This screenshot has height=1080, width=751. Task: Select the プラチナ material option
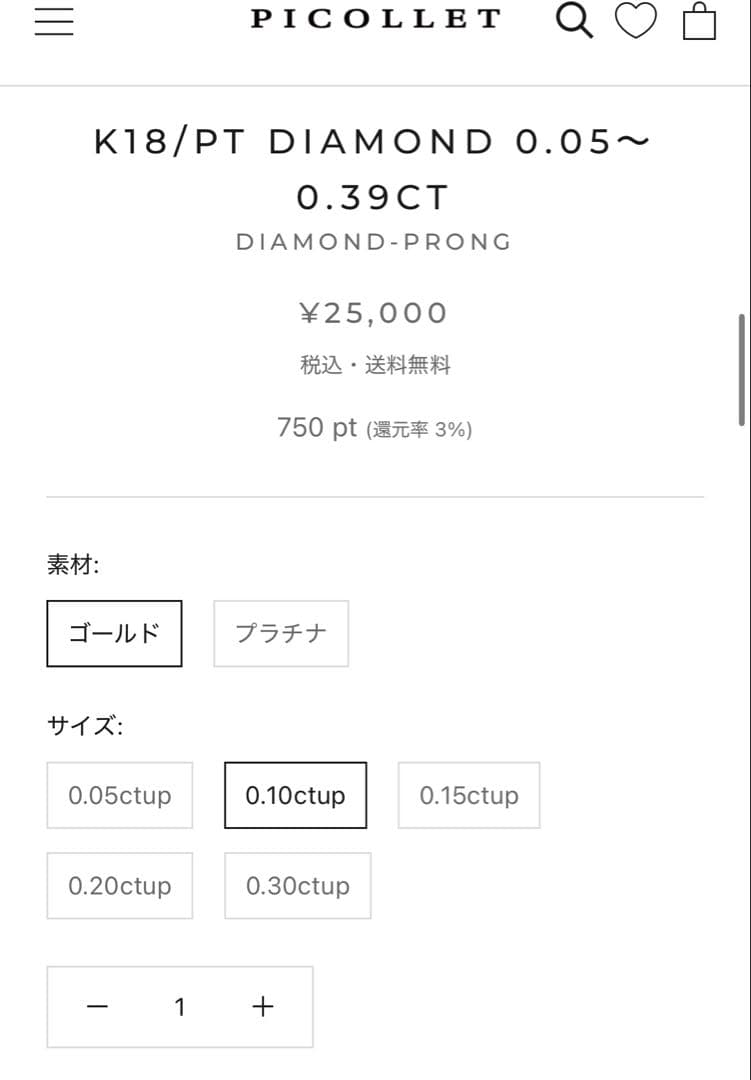281,633
